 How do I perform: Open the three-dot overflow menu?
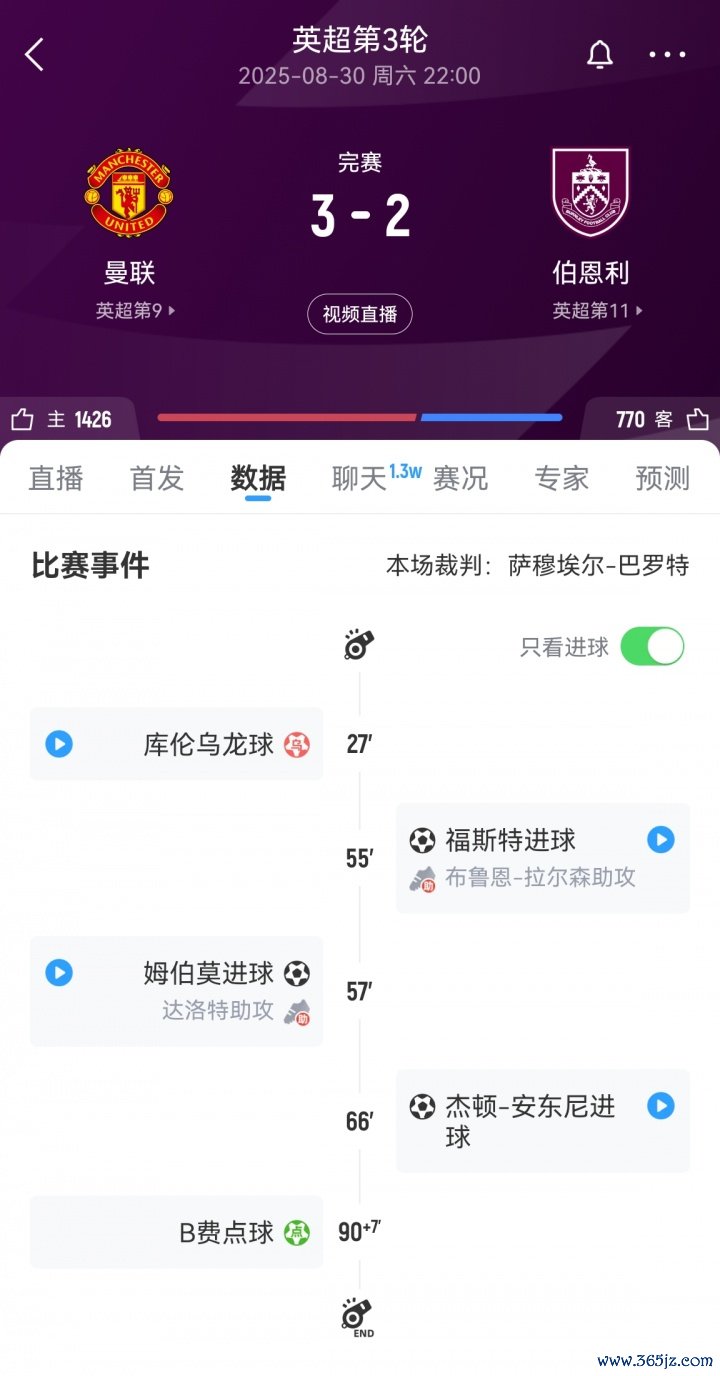tap(667, 54)
